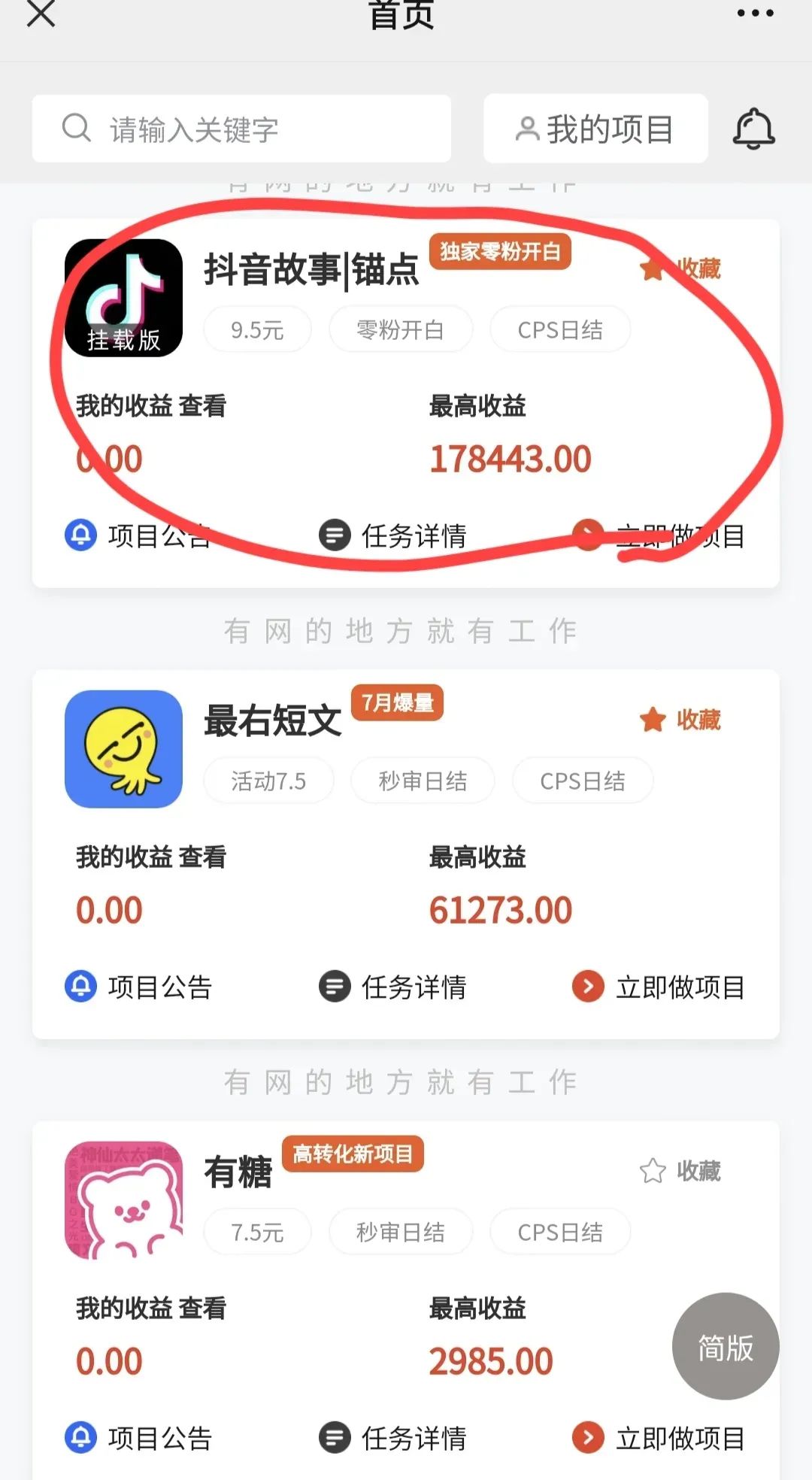This screenshot has width=812, height=1480.
Task: Tap the 请输入关键字 search field
Action: coord(241,129)
